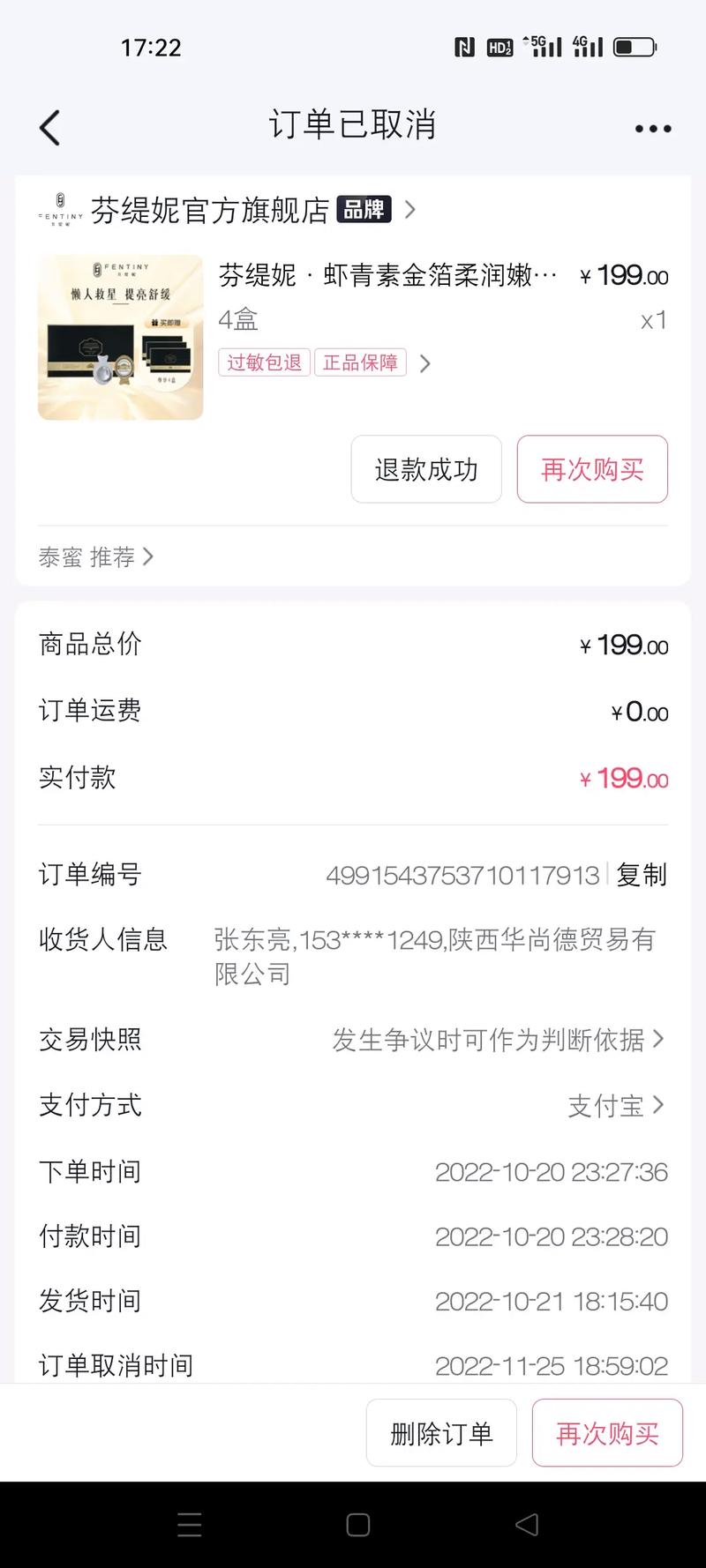
Task: Copy the order number with 复制
Action: [x=642, y=875]
